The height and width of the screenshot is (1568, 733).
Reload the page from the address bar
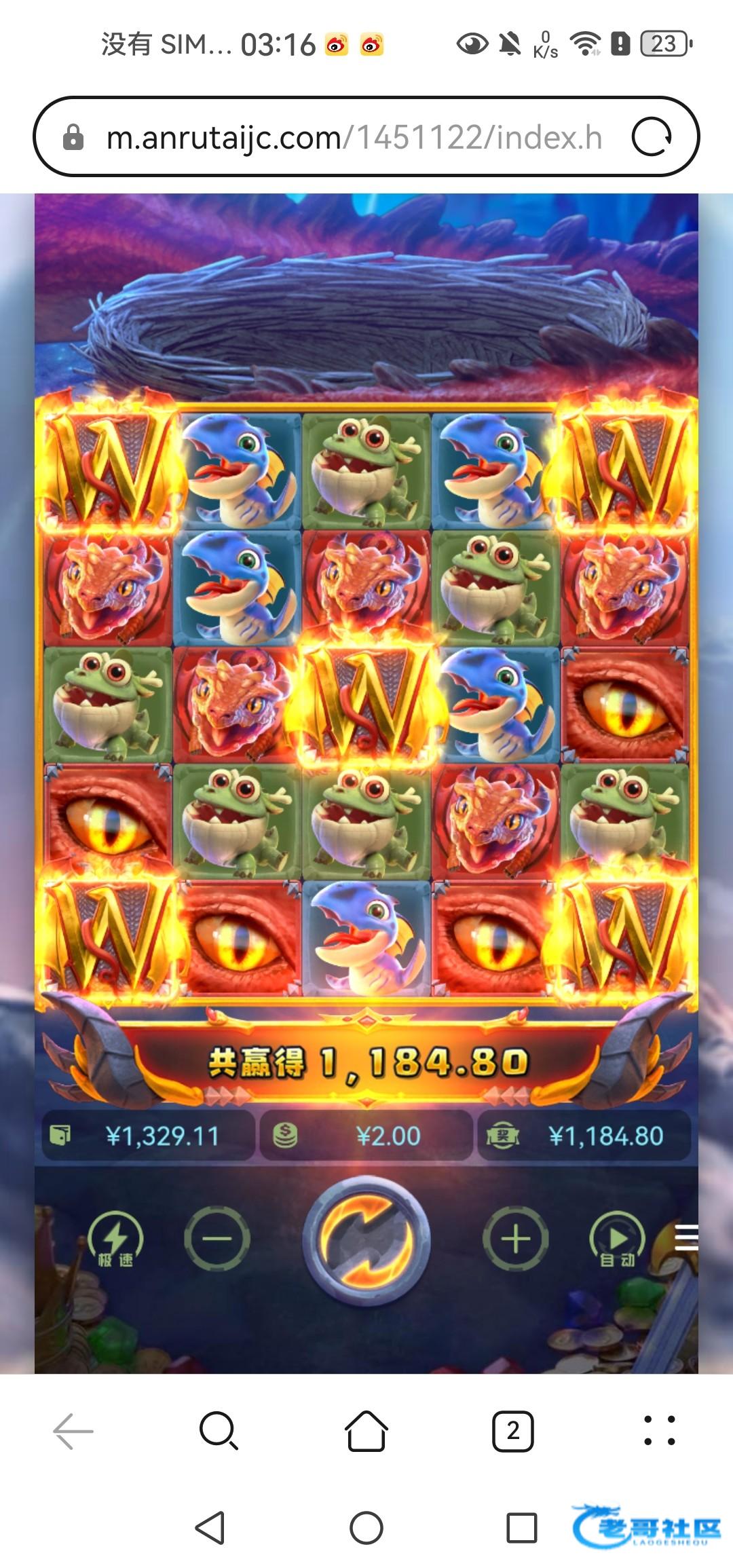coord(652,137)
